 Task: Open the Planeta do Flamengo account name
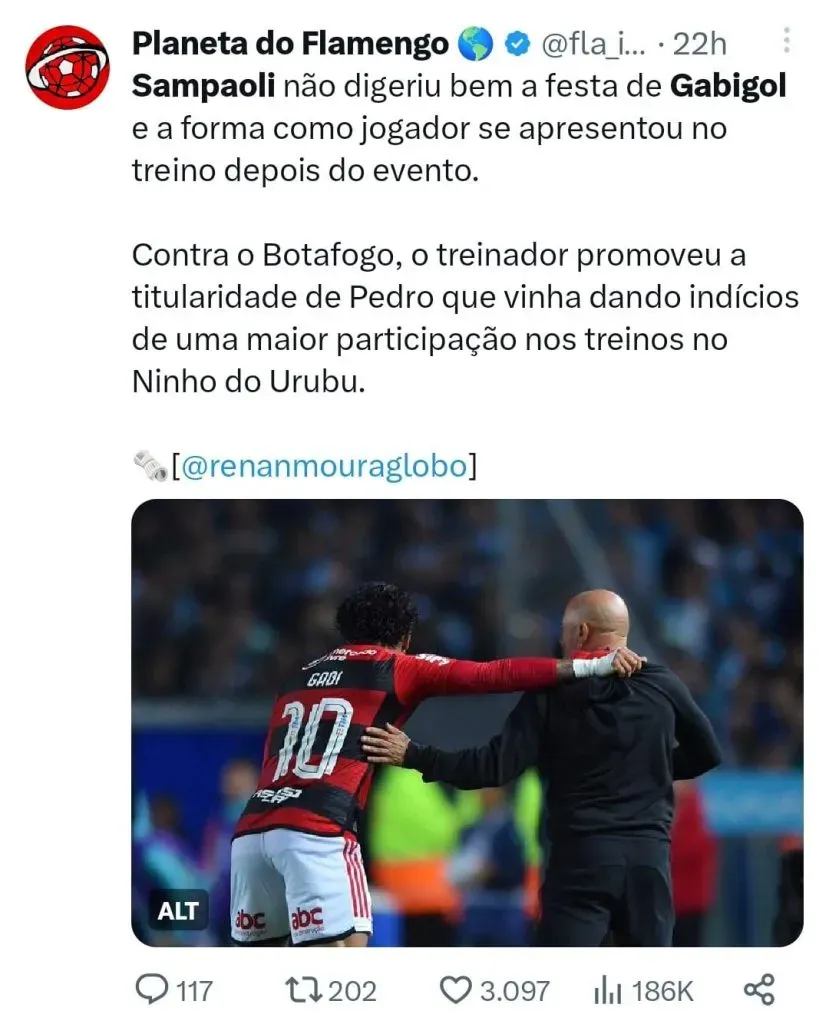(x=290, y=43)
